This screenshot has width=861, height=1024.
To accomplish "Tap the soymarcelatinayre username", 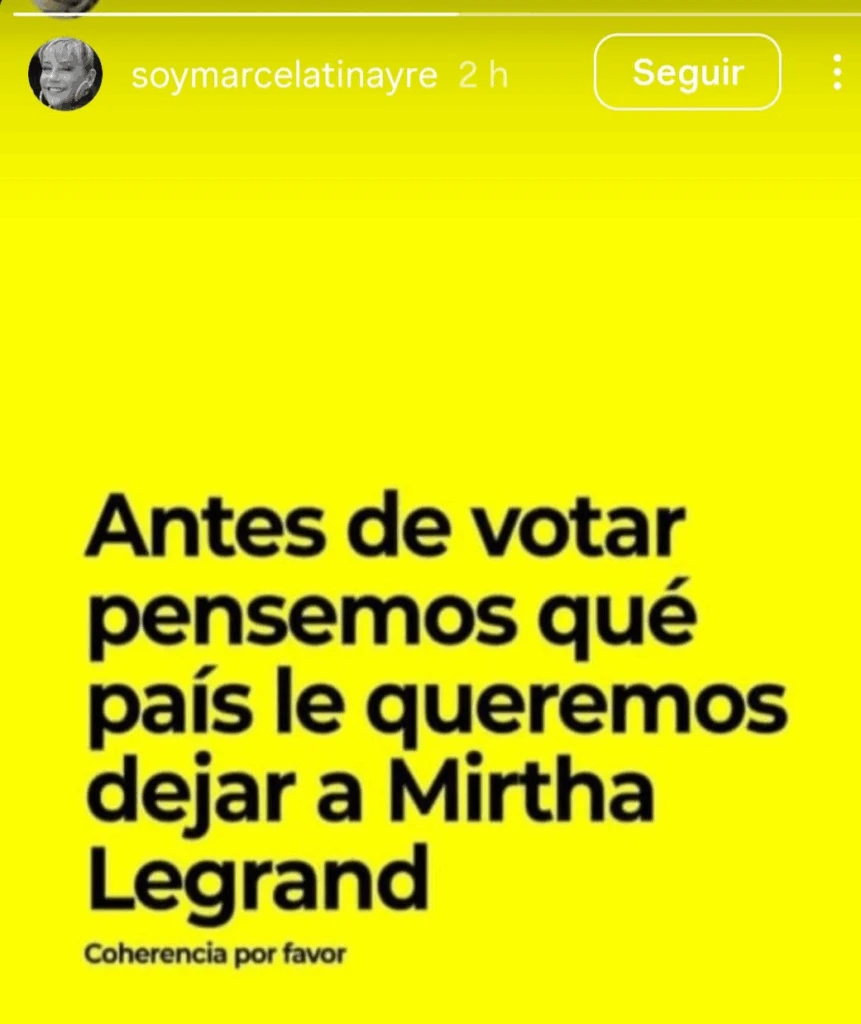I will (284, 76).
